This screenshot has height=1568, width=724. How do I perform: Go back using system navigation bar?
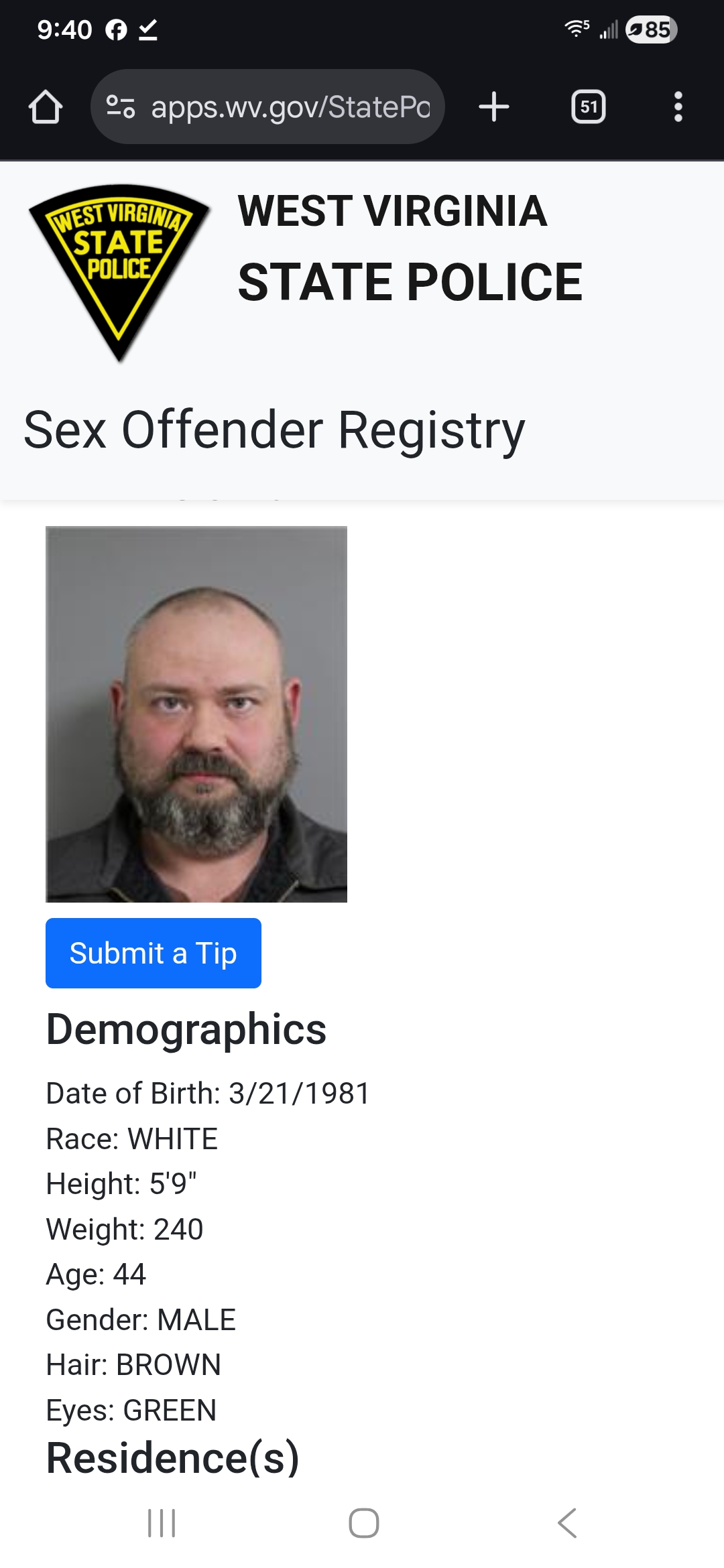click(567, 1522)
